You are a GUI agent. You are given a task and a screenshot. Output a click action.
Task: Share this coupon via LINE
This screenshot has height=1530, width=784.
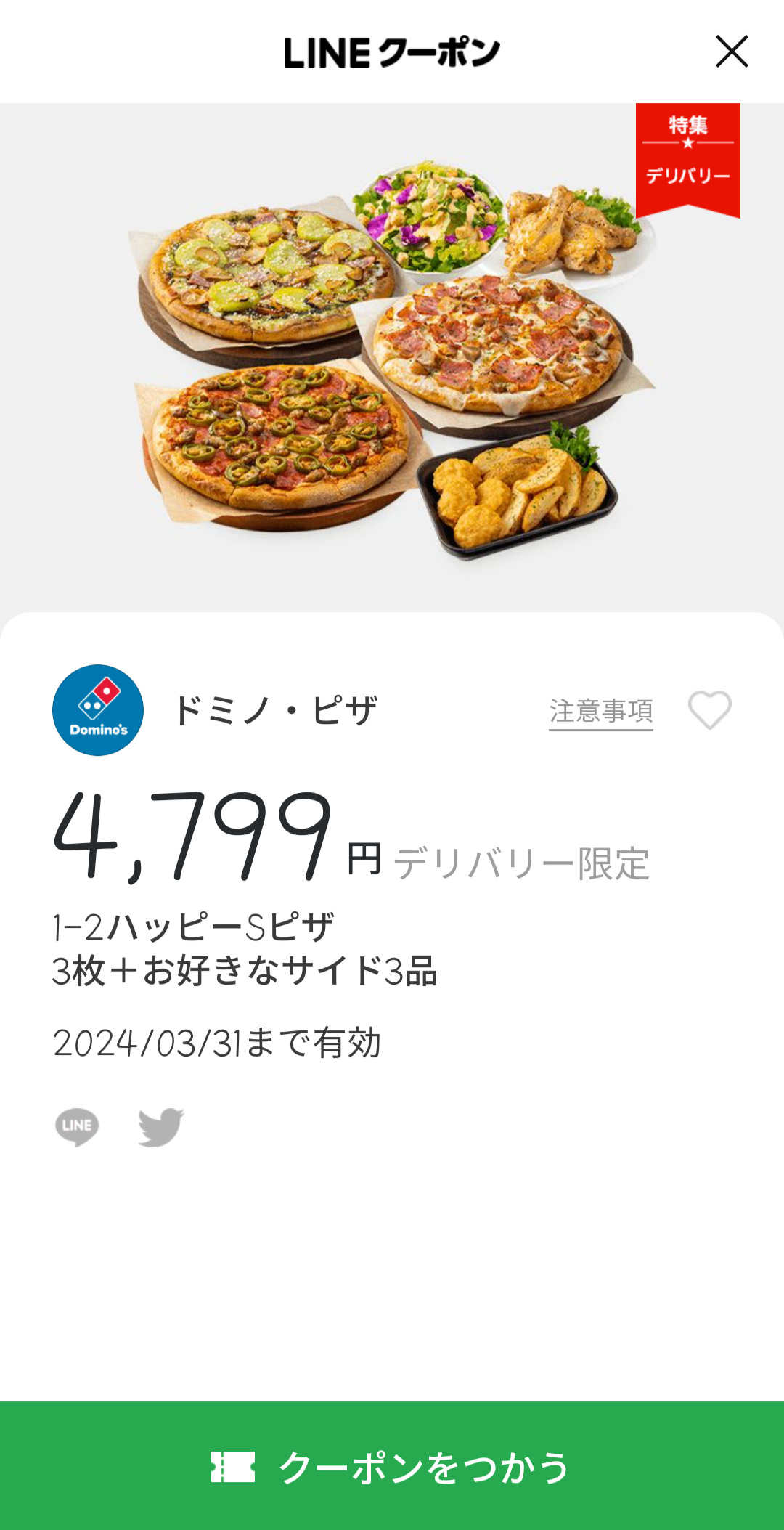(x=77, y=1126)
